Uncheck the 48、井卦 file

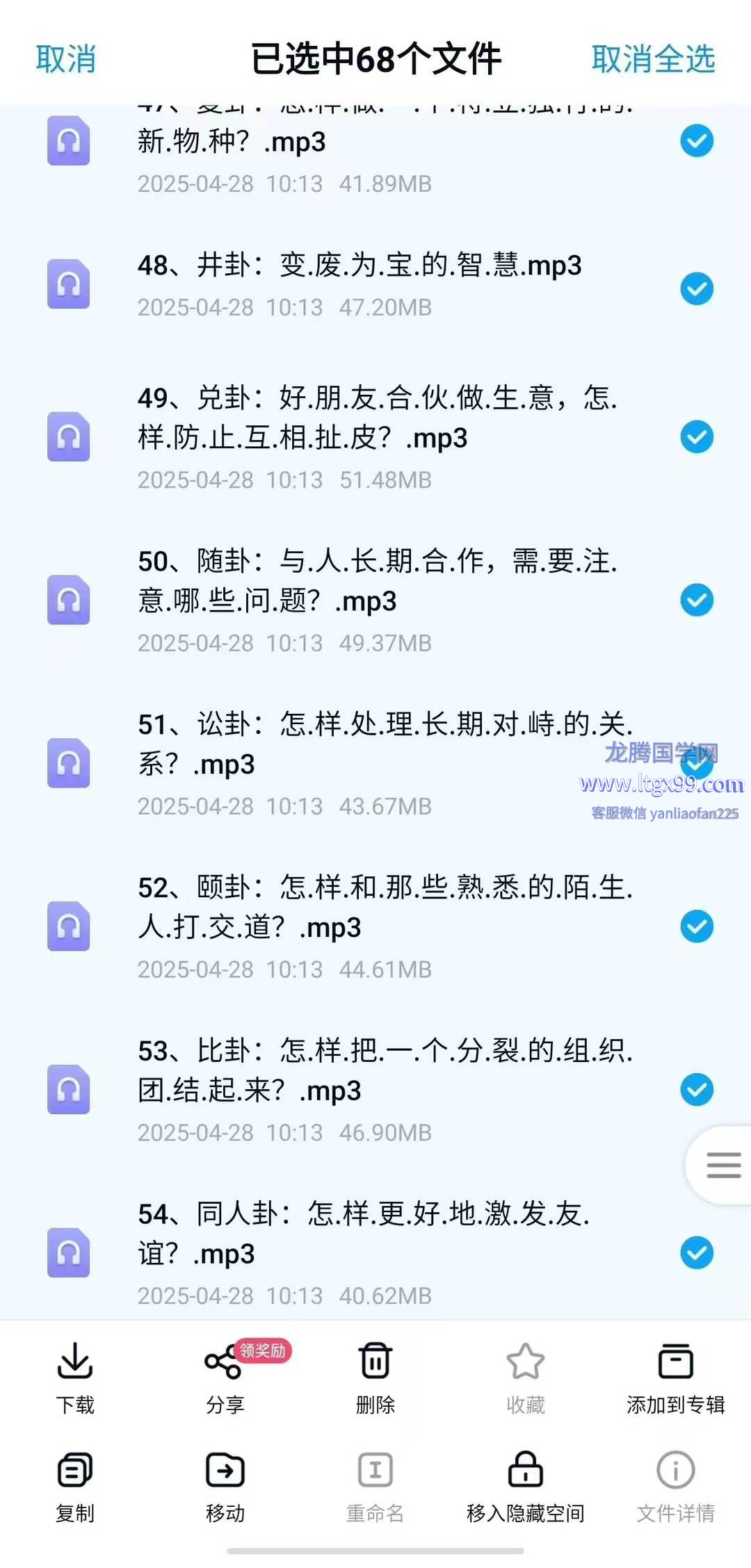[697, 288]
